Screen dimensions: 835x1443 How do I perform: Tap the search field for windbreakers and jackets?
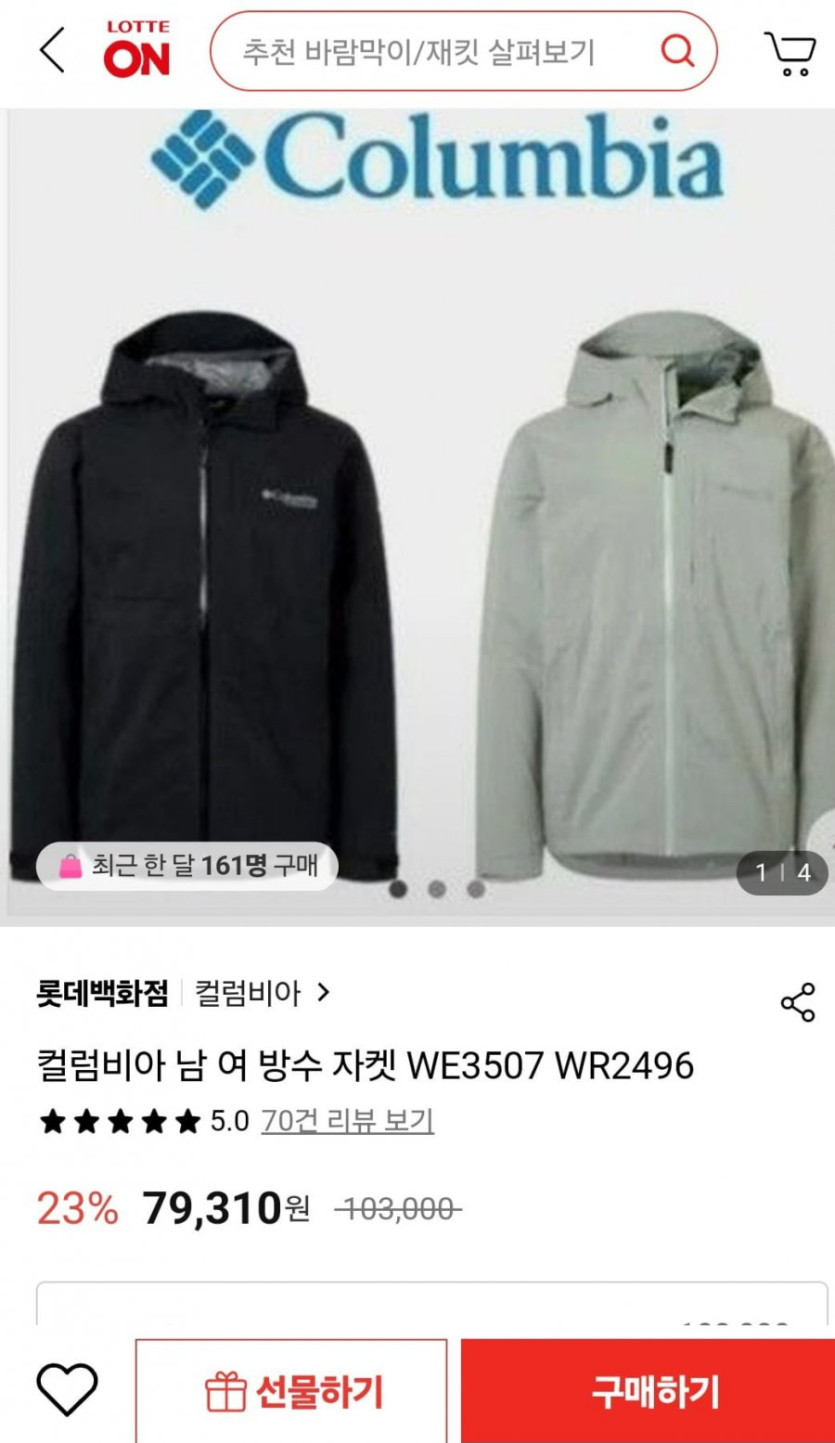(x=420, y=52)
